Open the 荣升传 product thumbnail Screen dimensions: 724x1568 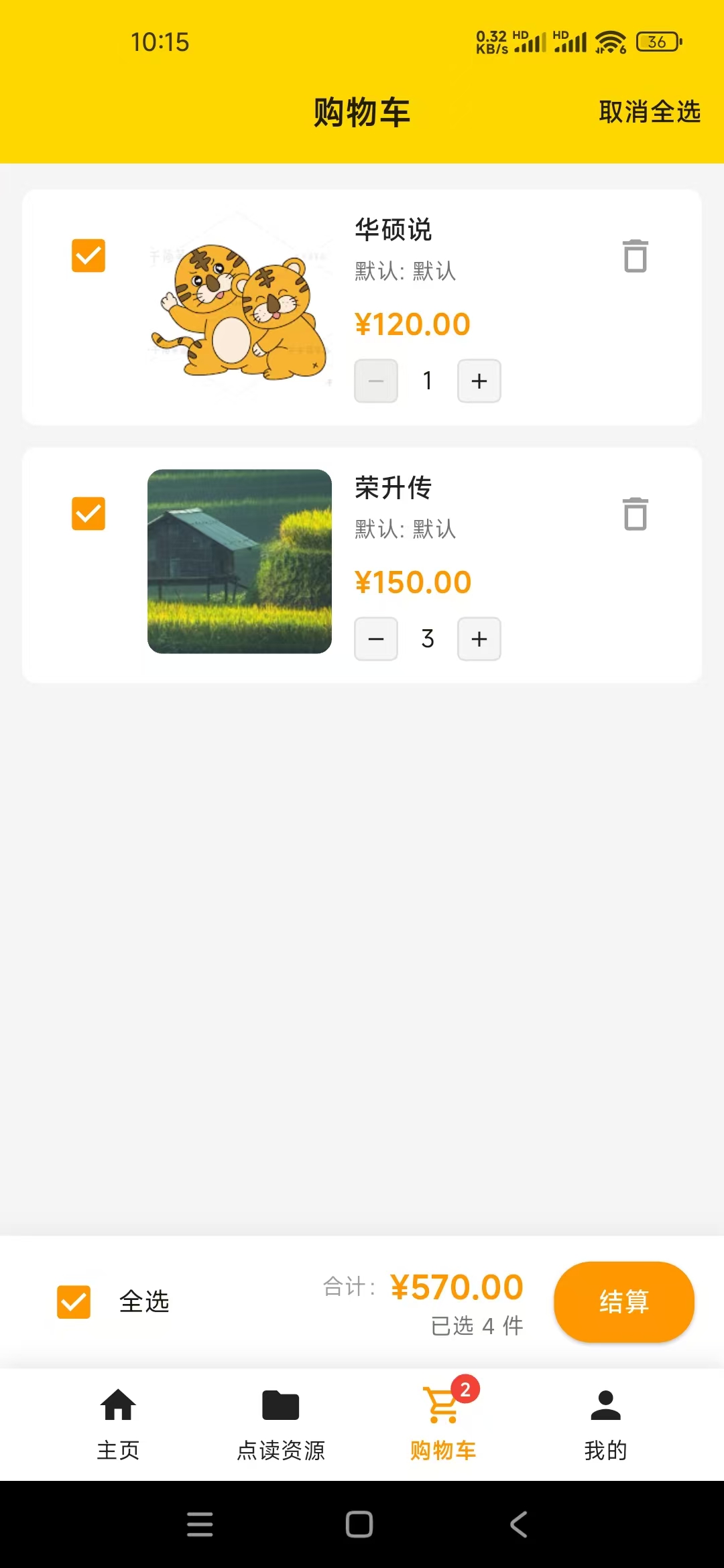tap(239, 562)
